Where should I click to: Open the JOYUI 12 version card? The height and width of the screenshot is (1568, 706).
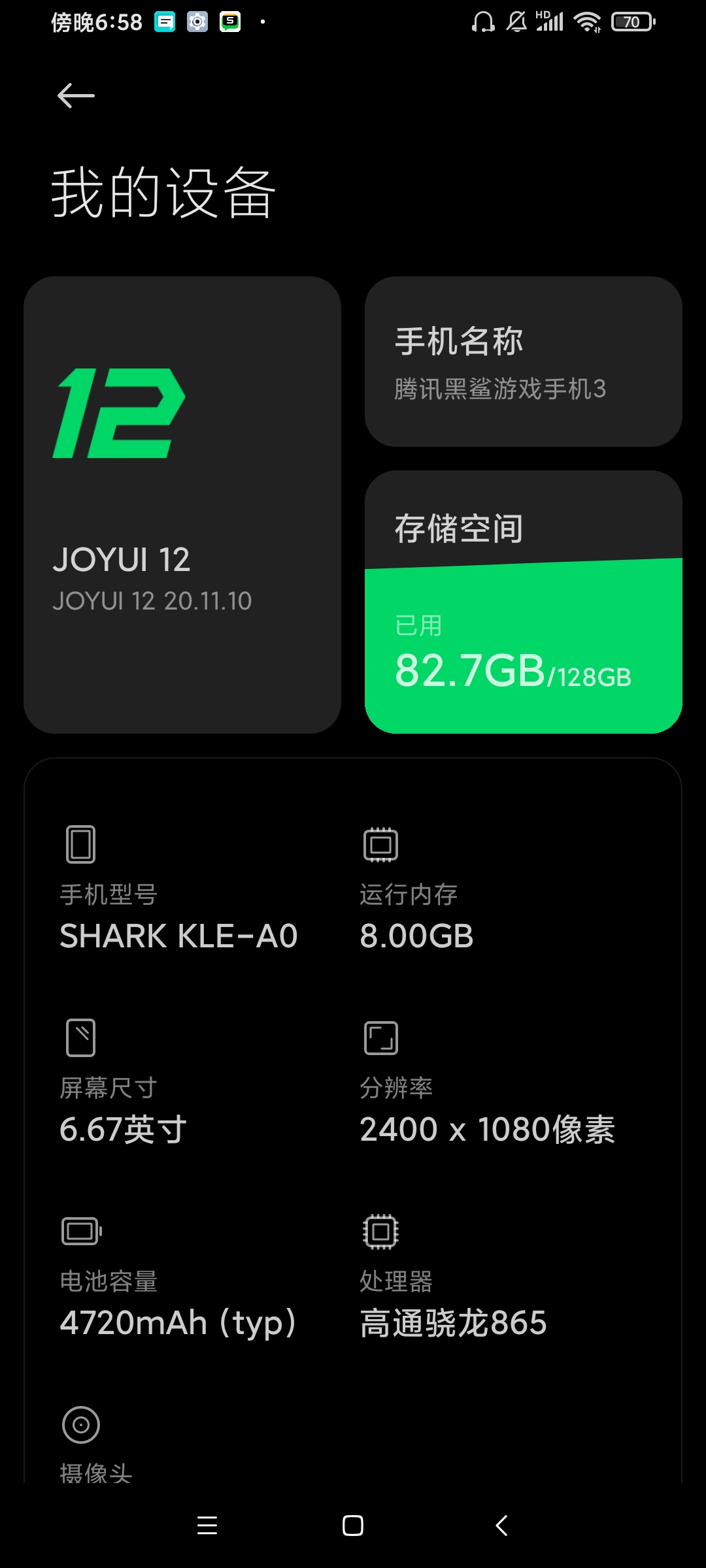[182, 504]
